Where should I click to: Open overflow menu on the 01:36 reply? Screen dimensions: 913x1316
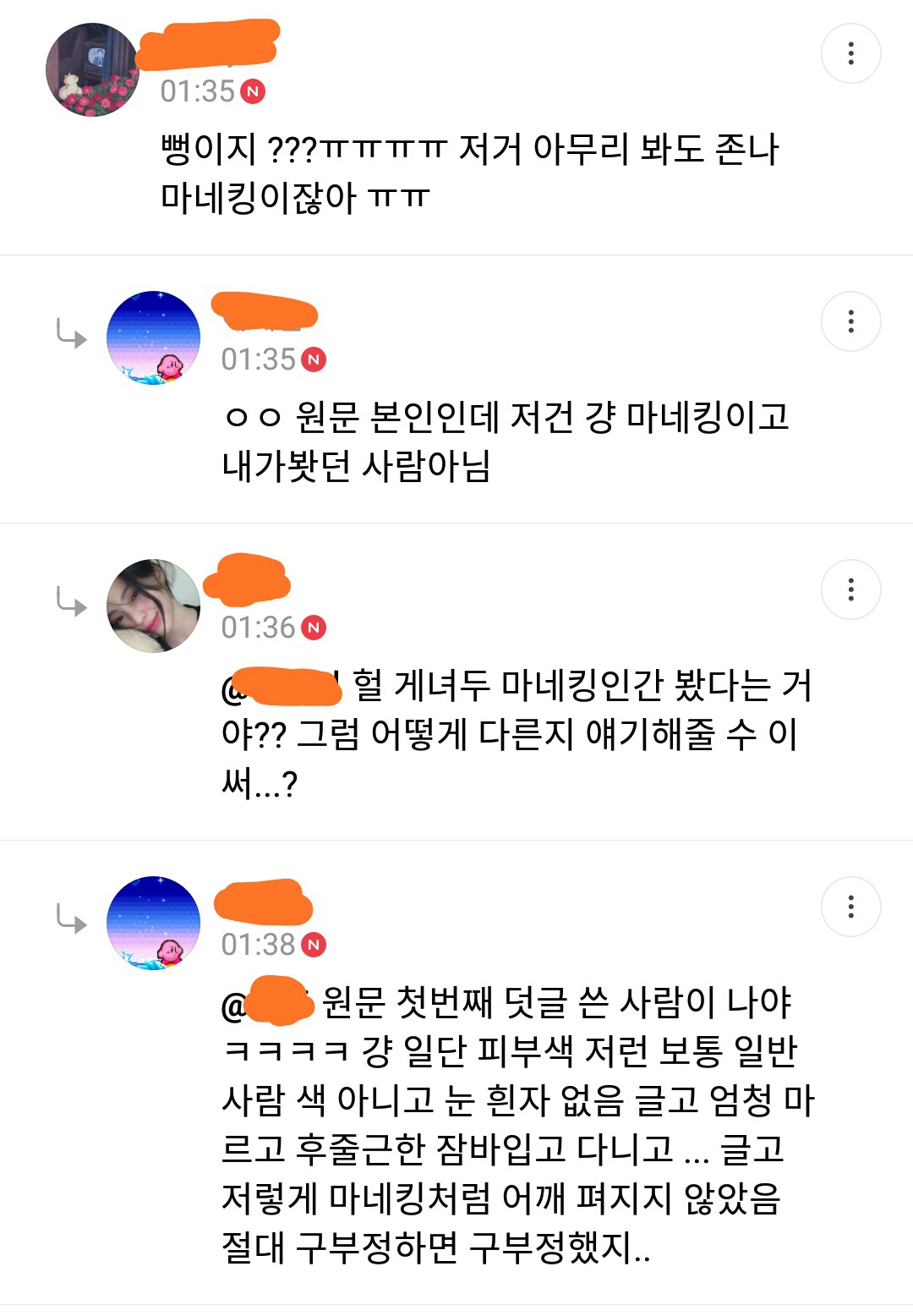coord(850,589)
